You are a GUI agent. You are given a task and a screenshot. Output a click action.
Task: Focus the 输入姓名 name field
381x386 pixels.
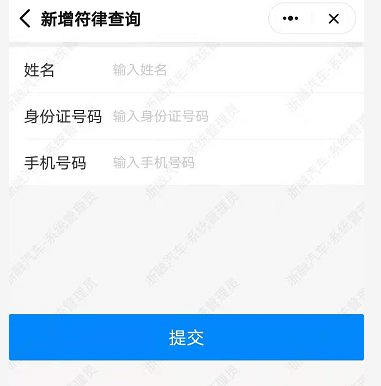(238, 70)
